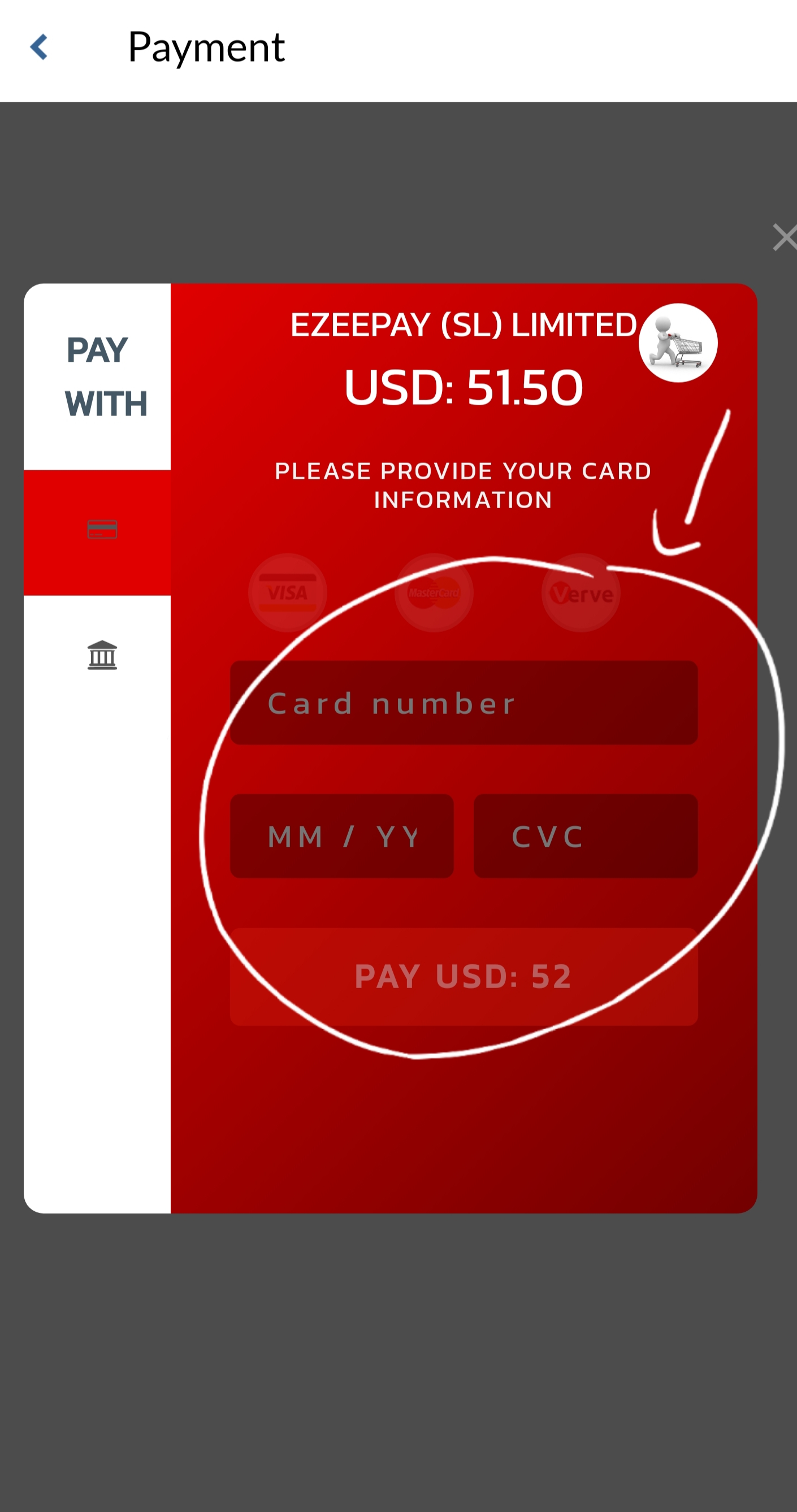Switch to the bank payment method tab

coord(102,655)
